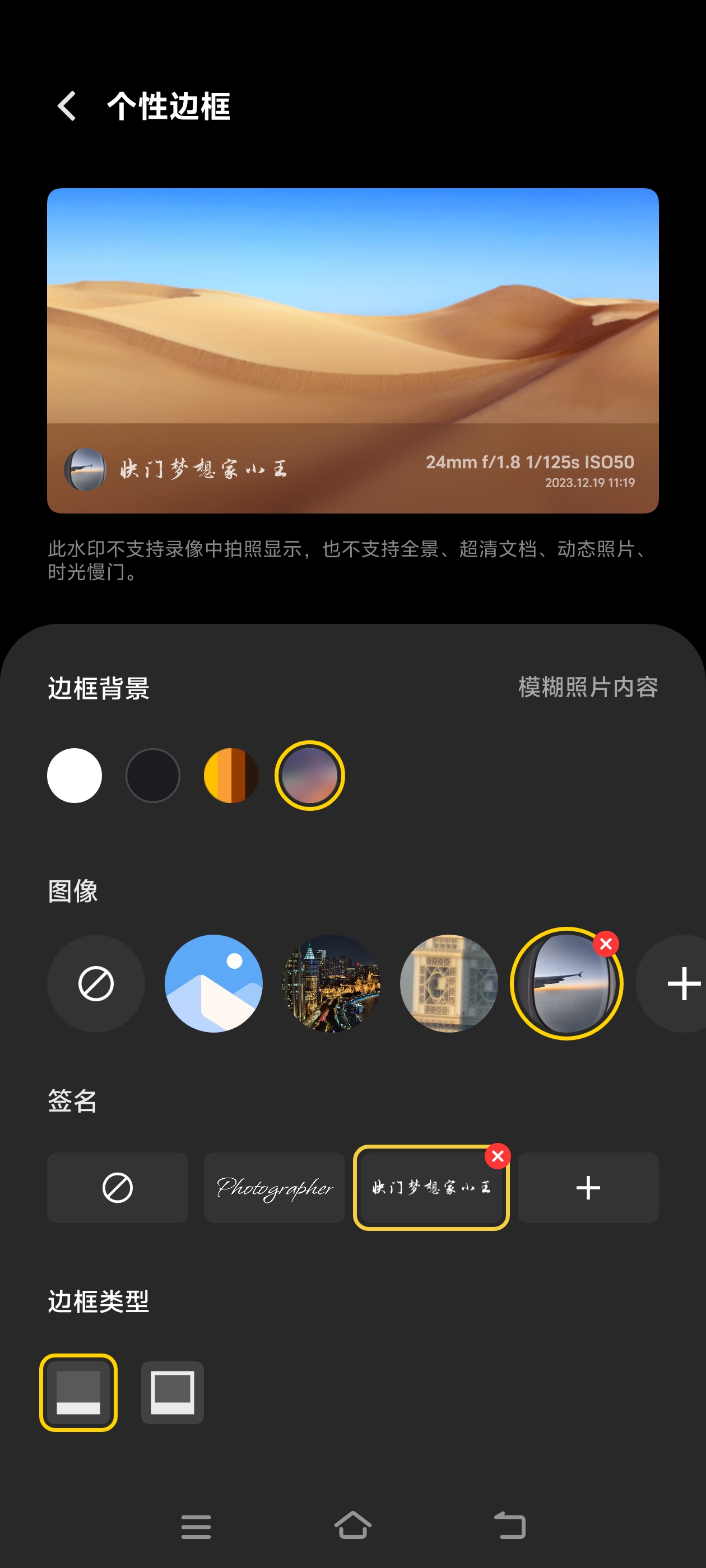The width and height of the screenshot is (706, 1568).
Task: Go back from 个性边框 page
Action: tap(67, 106)
